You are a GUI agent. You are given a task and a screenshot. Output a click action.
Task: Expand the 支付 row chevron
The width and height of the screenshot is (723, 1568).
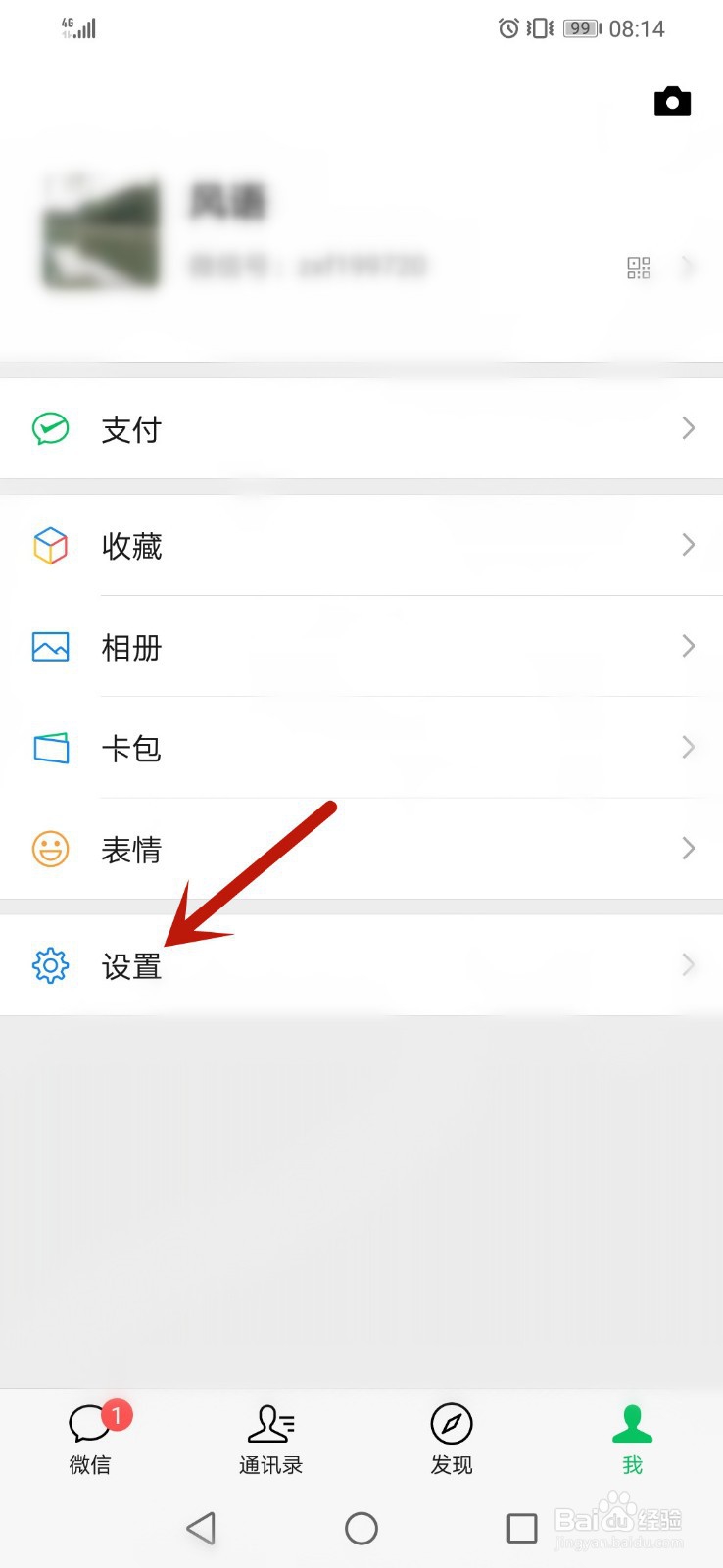point(687,428)
